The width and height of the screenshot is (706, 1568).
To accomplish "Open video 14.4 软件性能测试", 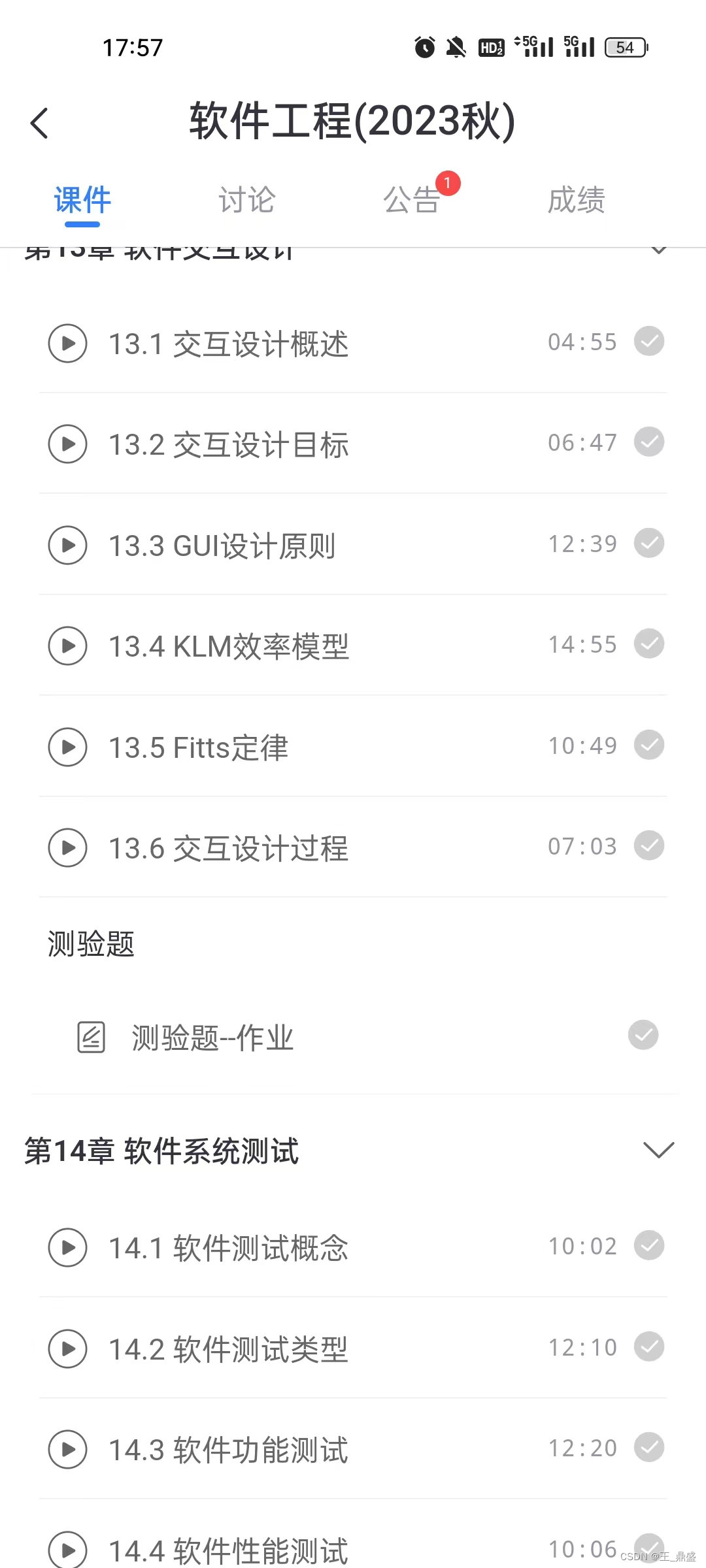I will click(228, 1550).
